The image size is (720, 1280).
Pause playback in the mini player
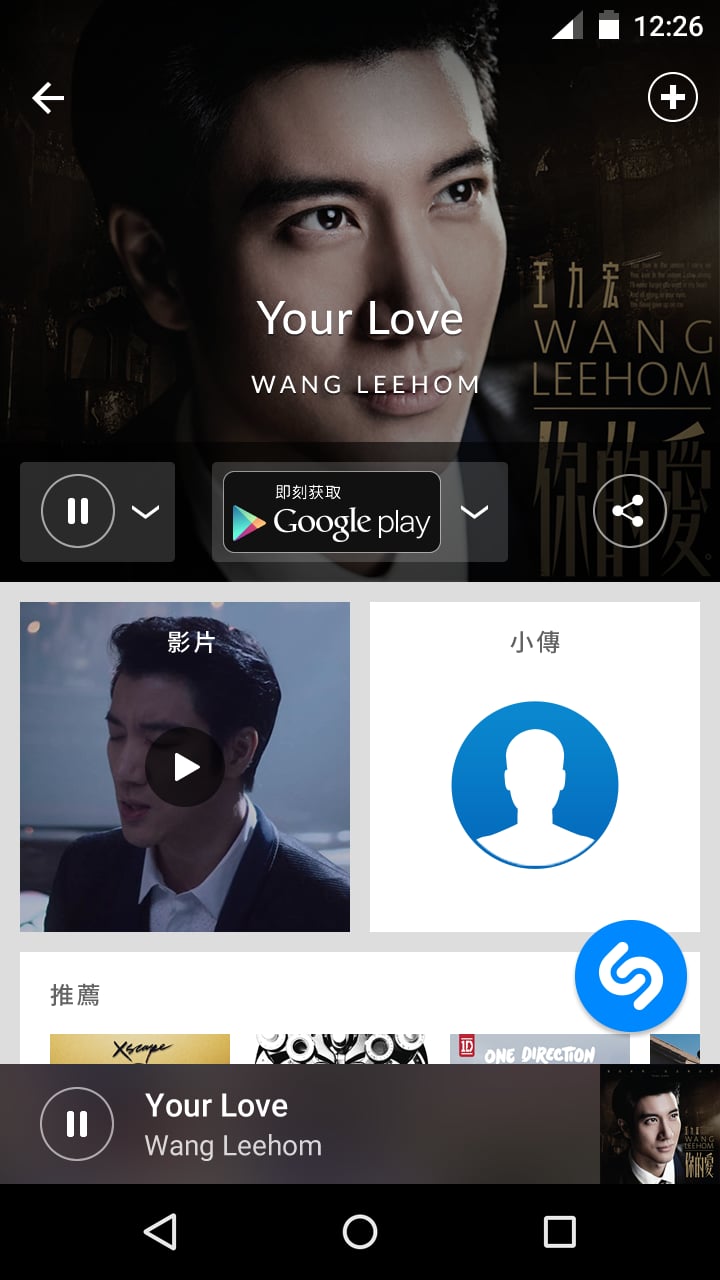coord(76,1123)
